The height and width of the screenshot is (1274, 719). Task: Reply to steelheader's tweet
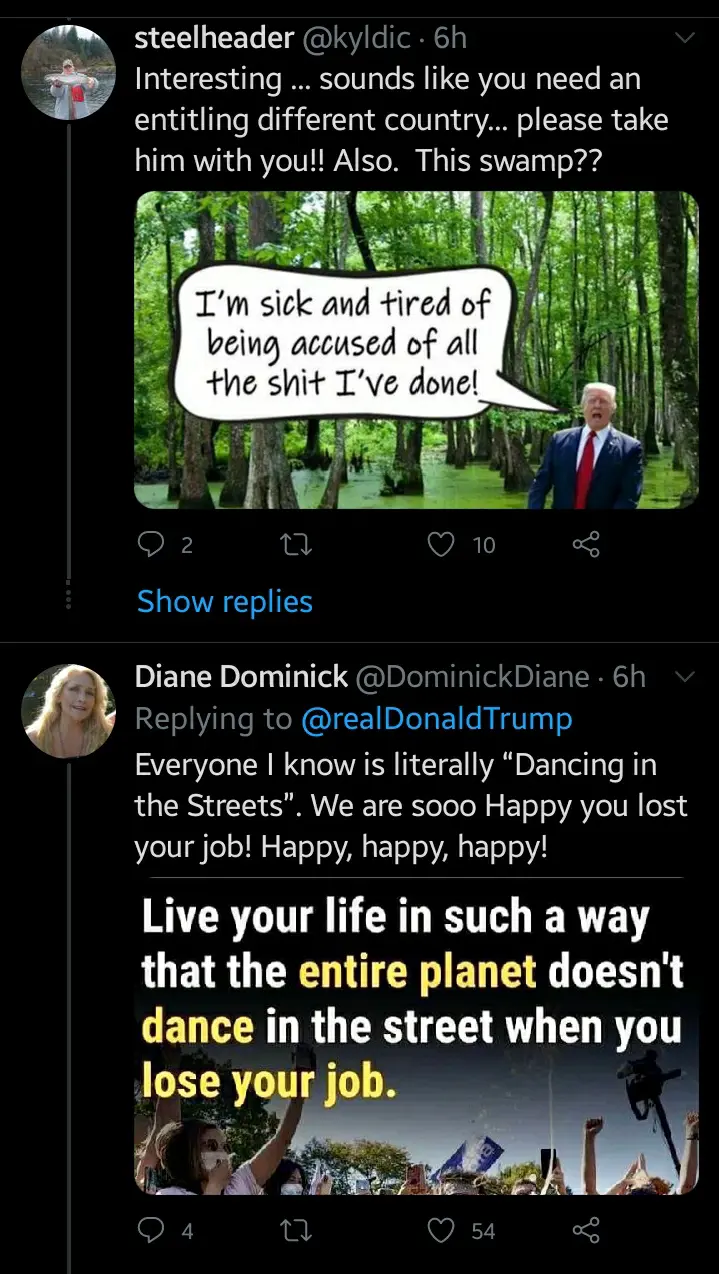[x=151, y=544]
